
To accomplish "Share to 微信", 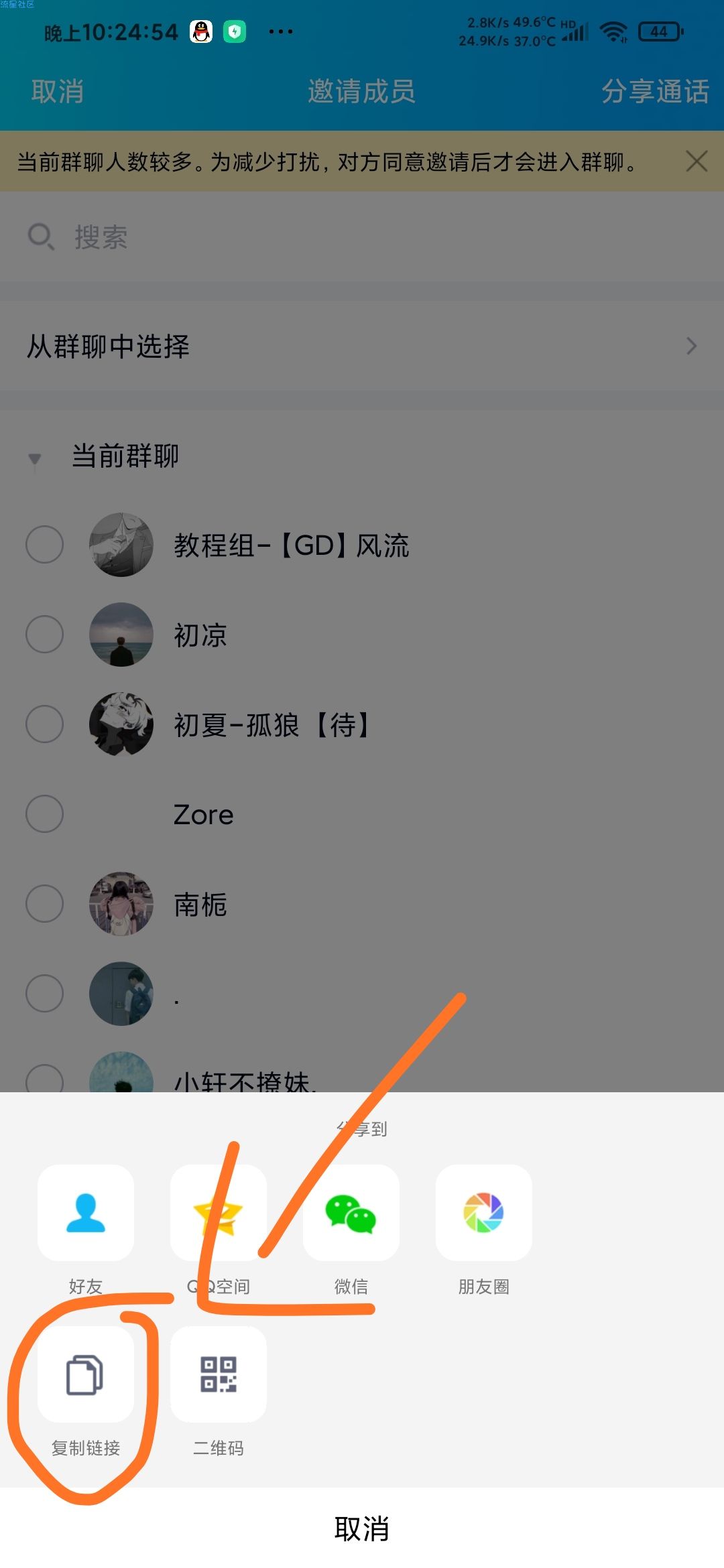I will pos(351,1213).
